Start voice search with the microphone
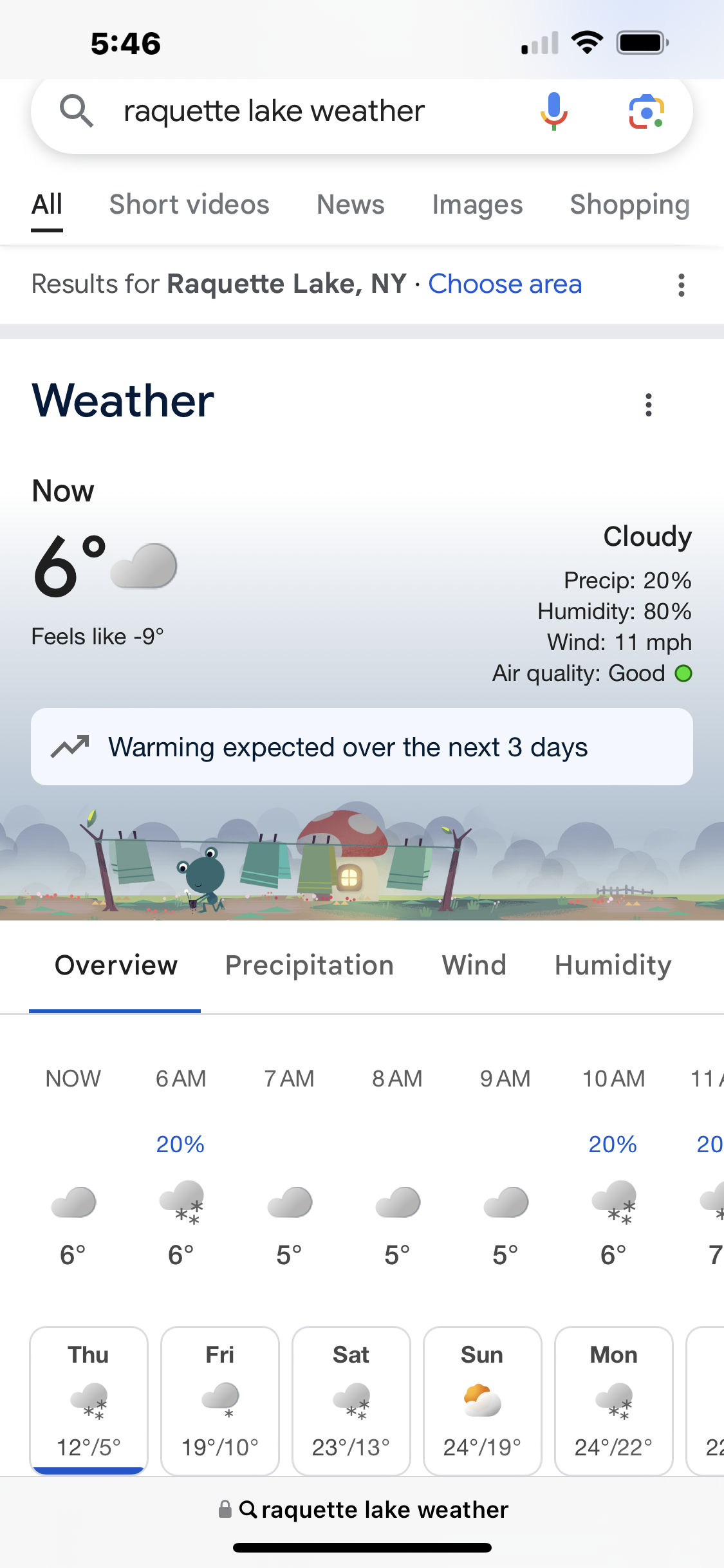724x1568 pixels. 553,111
